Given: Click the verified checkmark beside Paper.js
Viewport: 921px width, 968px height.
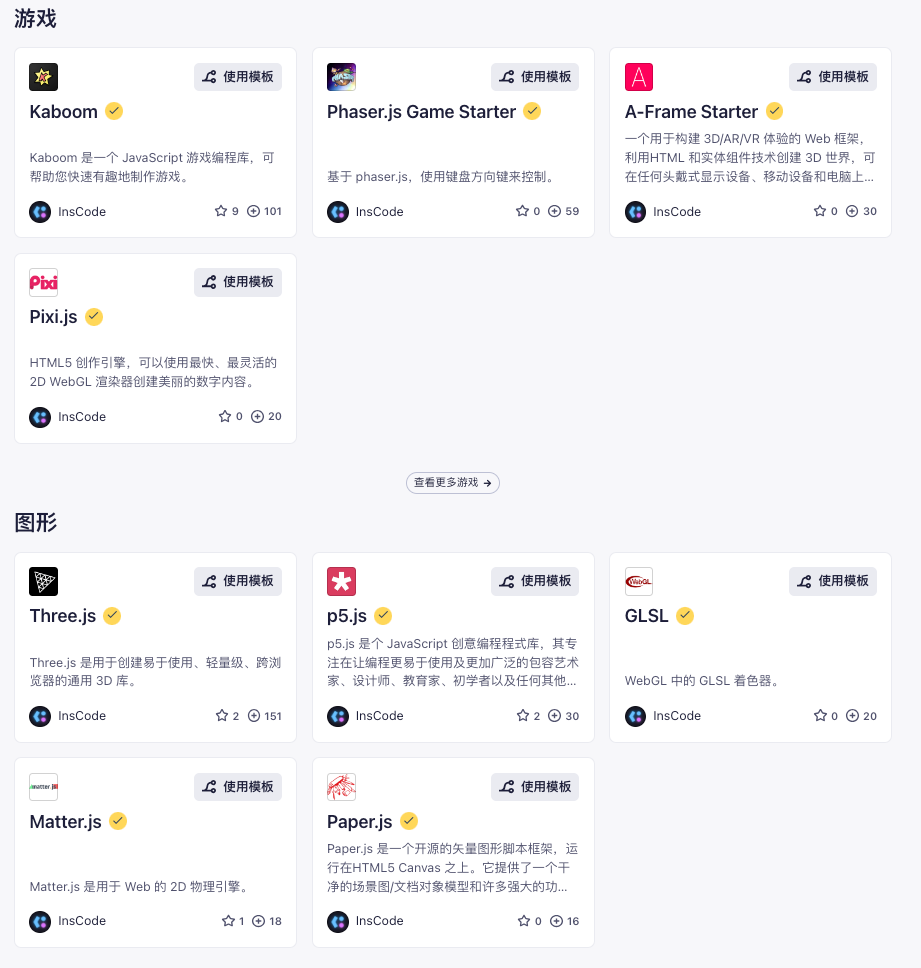Looking at the screenshot, I should (408, 821).
